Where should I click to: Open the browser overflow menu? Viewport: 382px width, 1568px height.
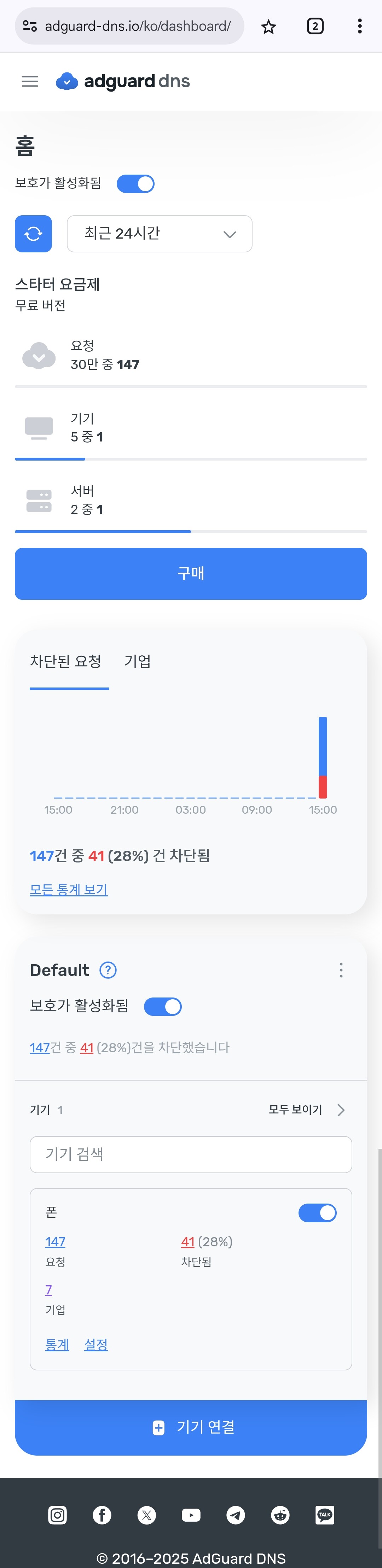tap(359, 27)
